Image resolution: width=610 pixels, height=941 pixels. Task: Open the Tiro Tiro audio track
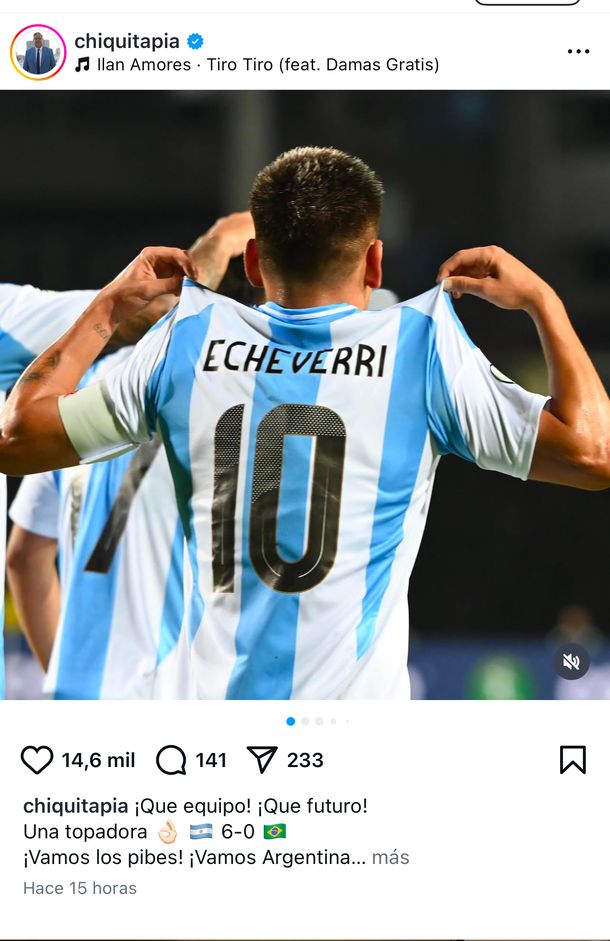coord(267,65)
